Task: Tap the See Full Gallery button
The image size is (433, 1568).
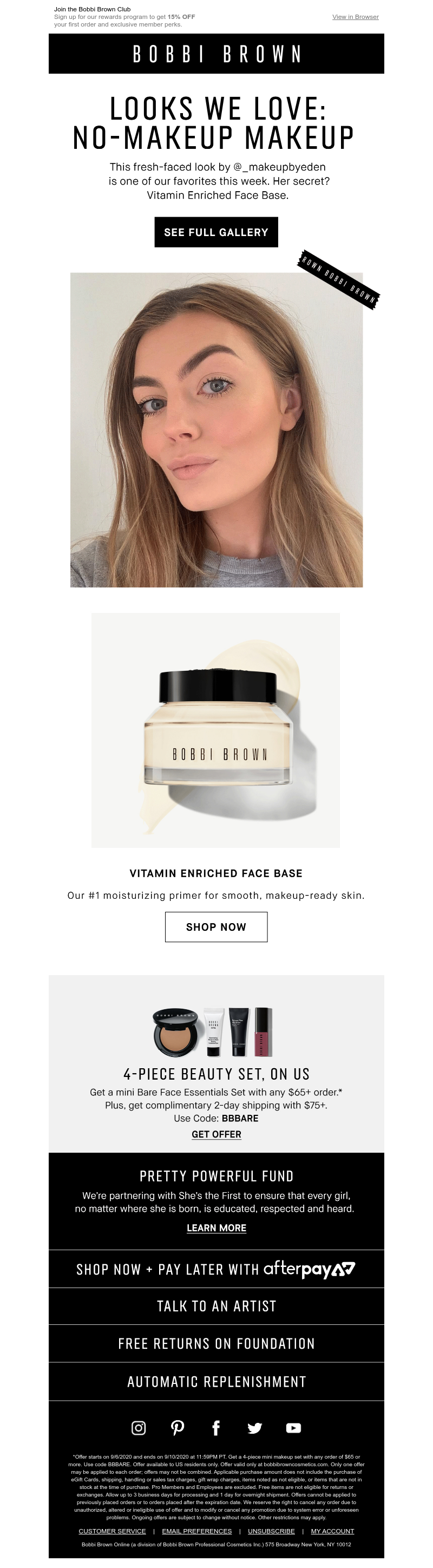Action: point(216,232)
